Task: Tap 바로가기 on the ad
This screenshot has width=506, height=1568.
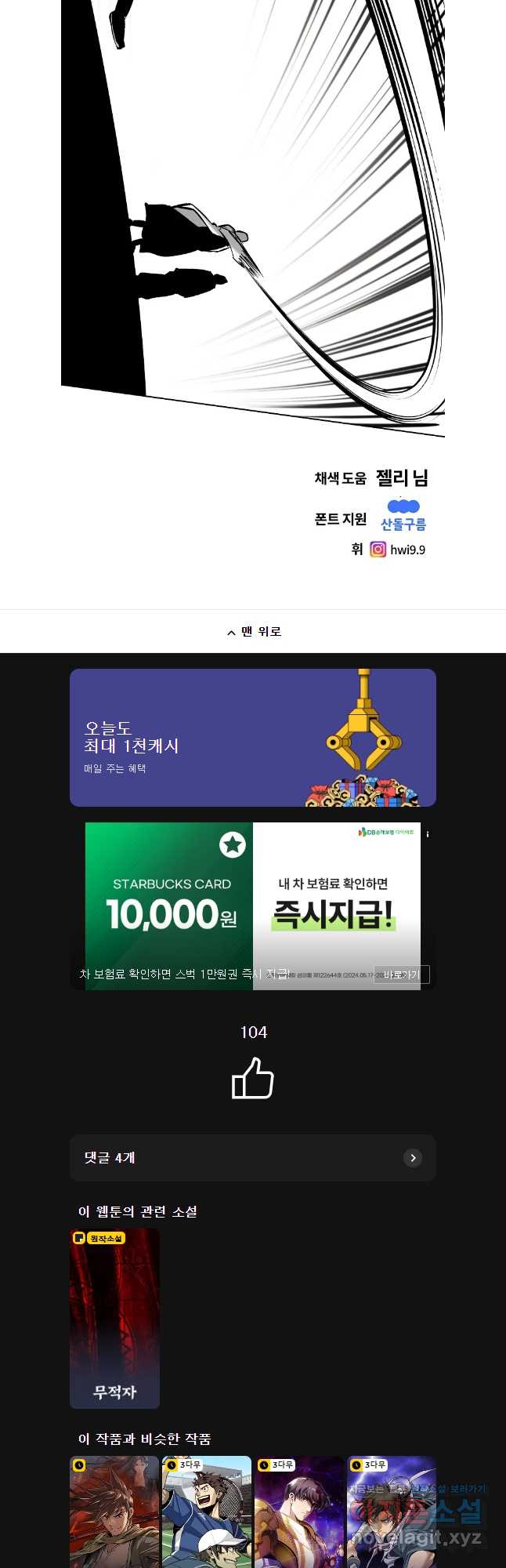Action: pos(401,975)
